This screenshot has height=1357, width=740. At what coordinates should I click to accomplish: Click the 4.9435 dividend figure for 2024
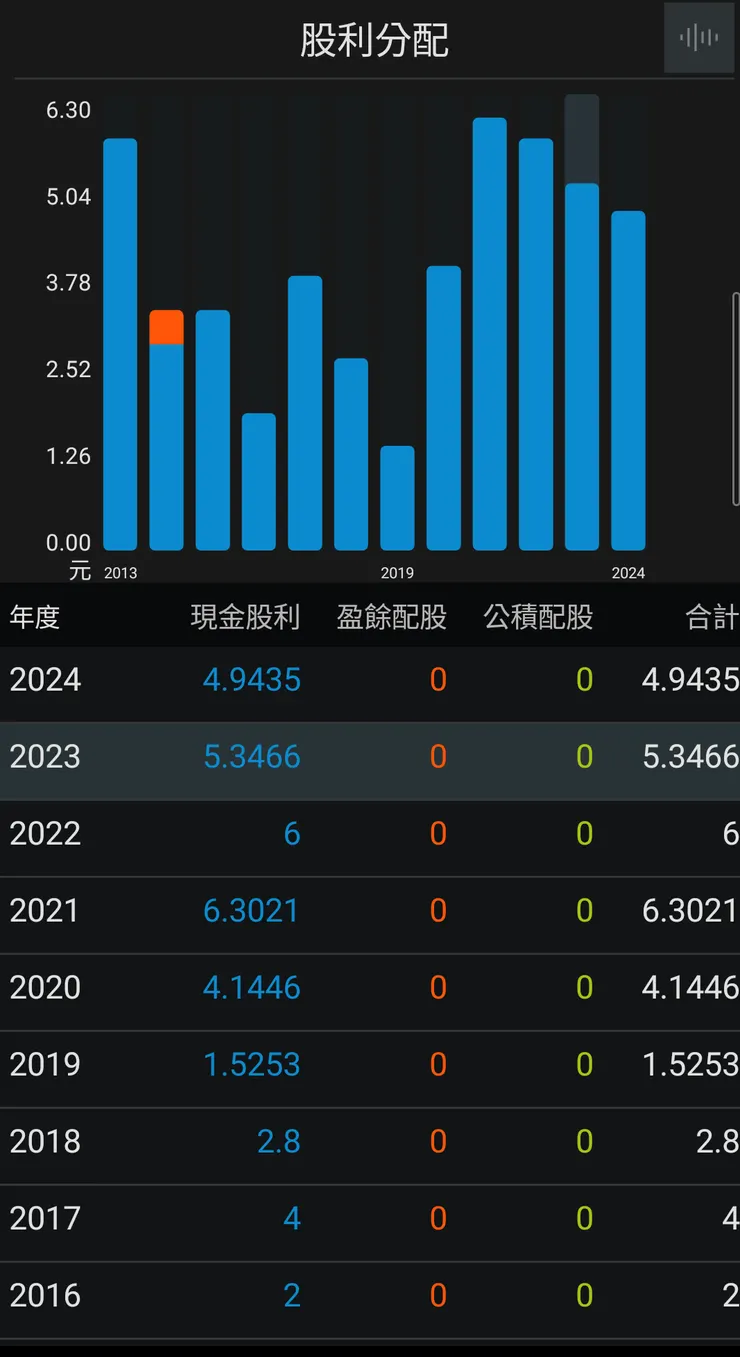(251, 679)
